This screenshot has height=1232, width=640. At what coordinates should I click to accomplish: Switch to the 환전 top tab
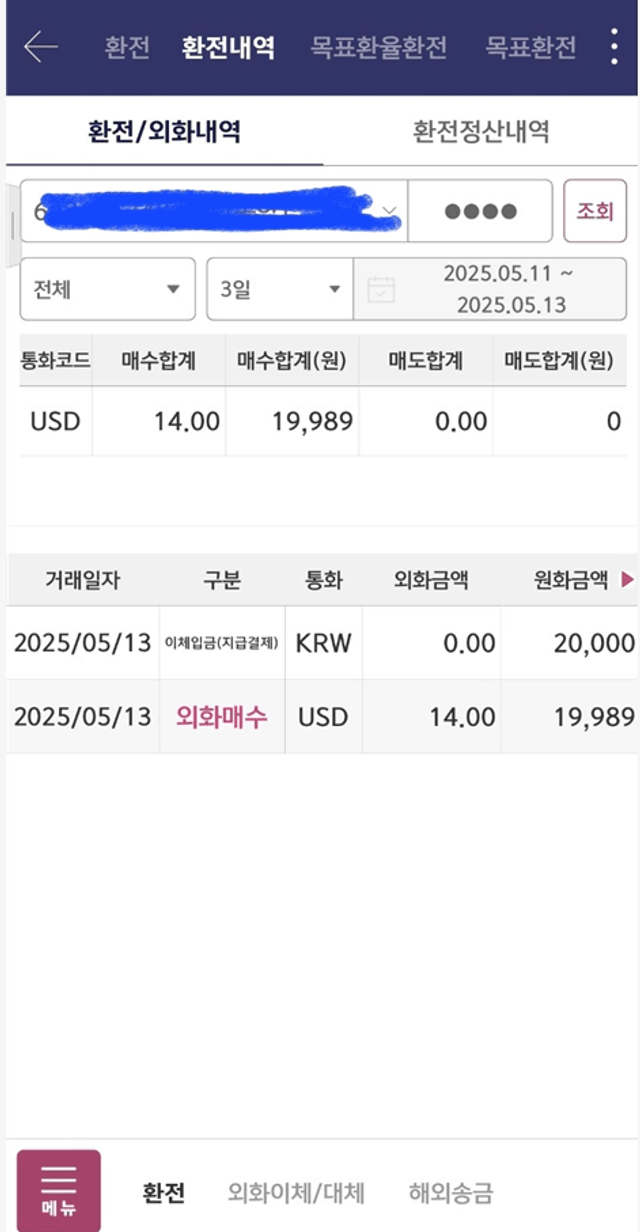click(127, 47)
